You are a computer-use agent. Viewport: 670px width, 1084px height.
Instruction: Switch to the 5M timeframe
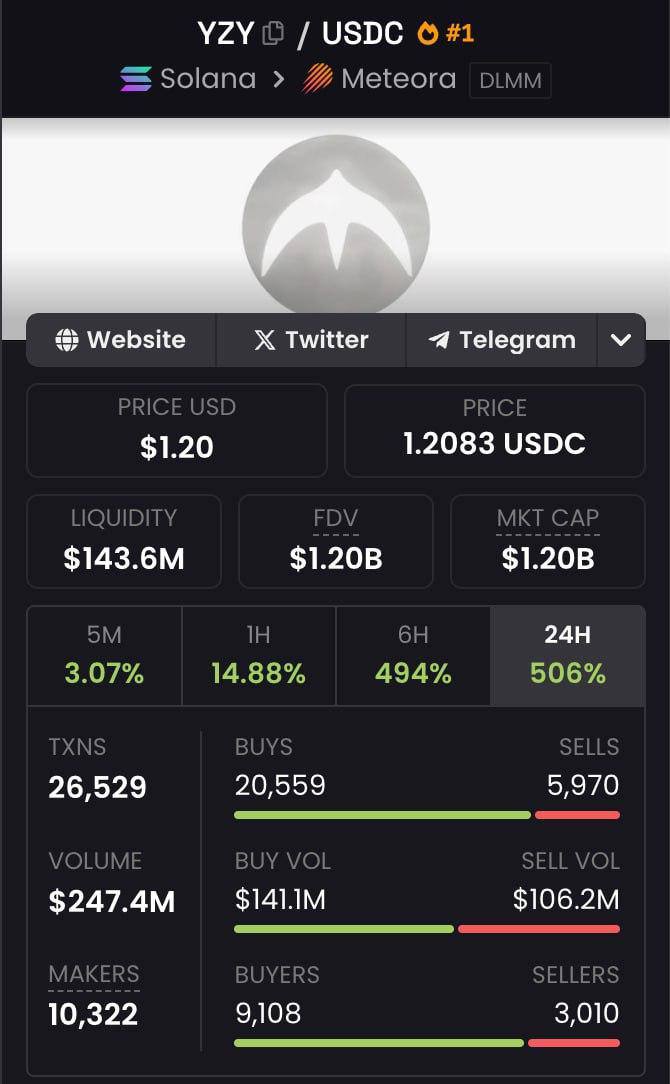[x=104, y=656]
